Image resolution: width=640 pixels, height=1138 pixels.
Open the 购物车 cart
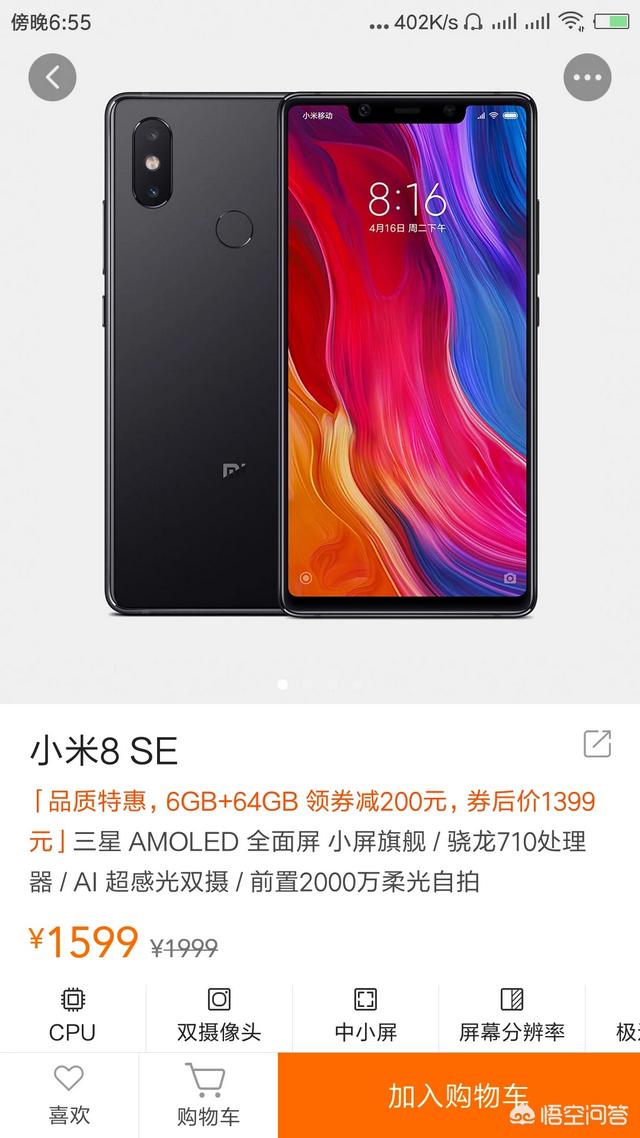pyautogui.click(x=208, y=1095)
